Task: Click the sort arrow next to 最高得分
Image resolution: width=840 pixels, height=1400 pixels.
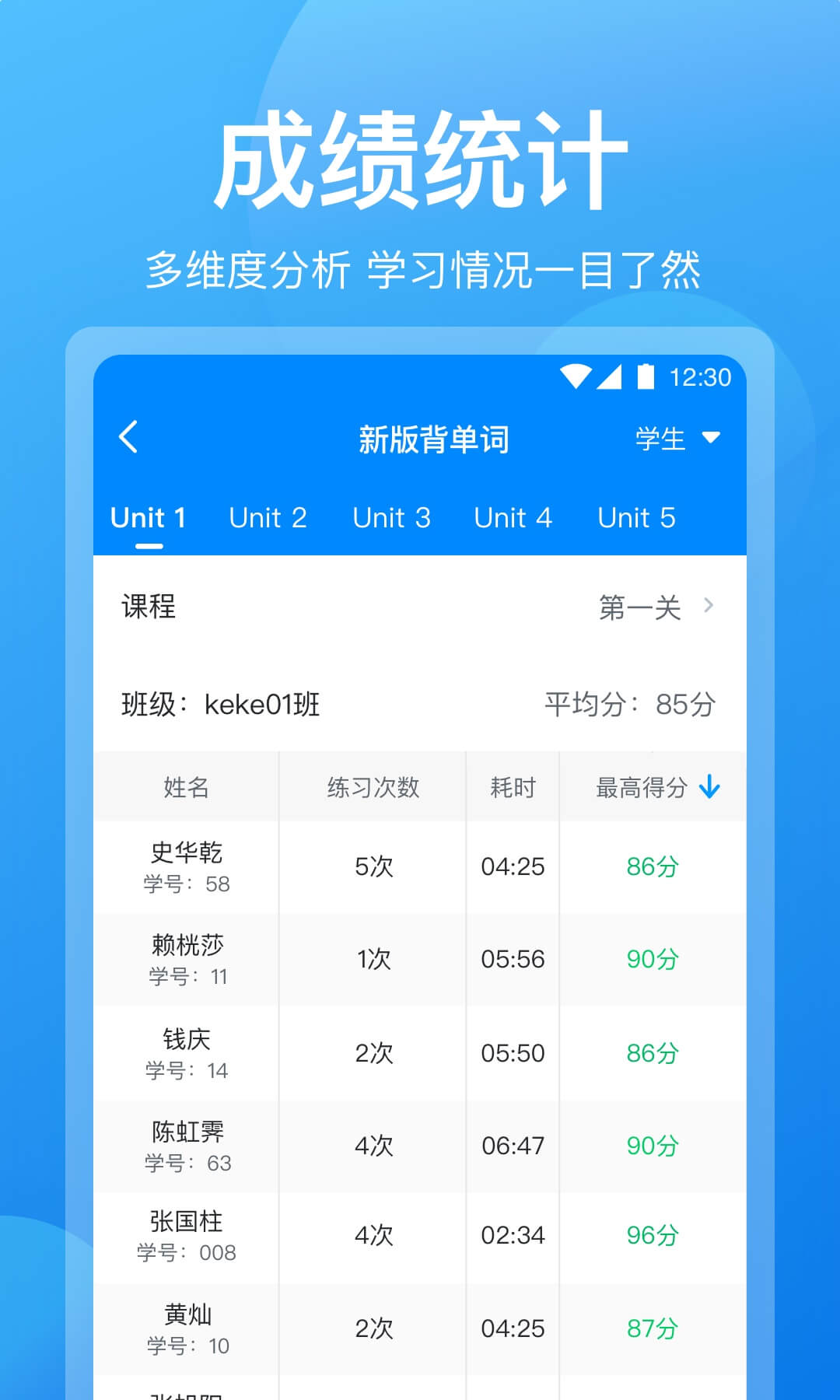Action: [709, 787]
